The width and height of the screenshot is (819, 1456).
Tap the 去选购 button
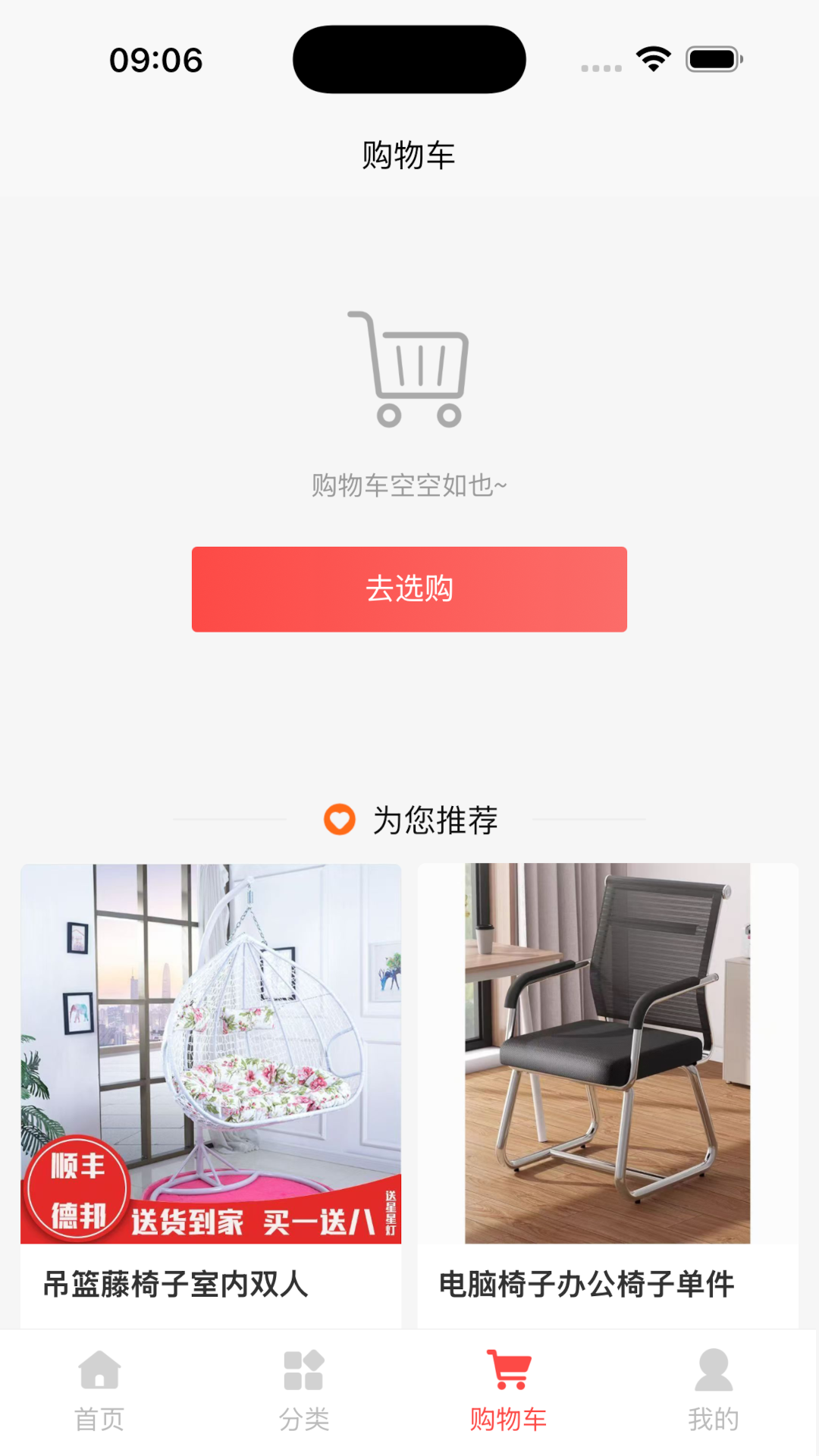(409, 589)
